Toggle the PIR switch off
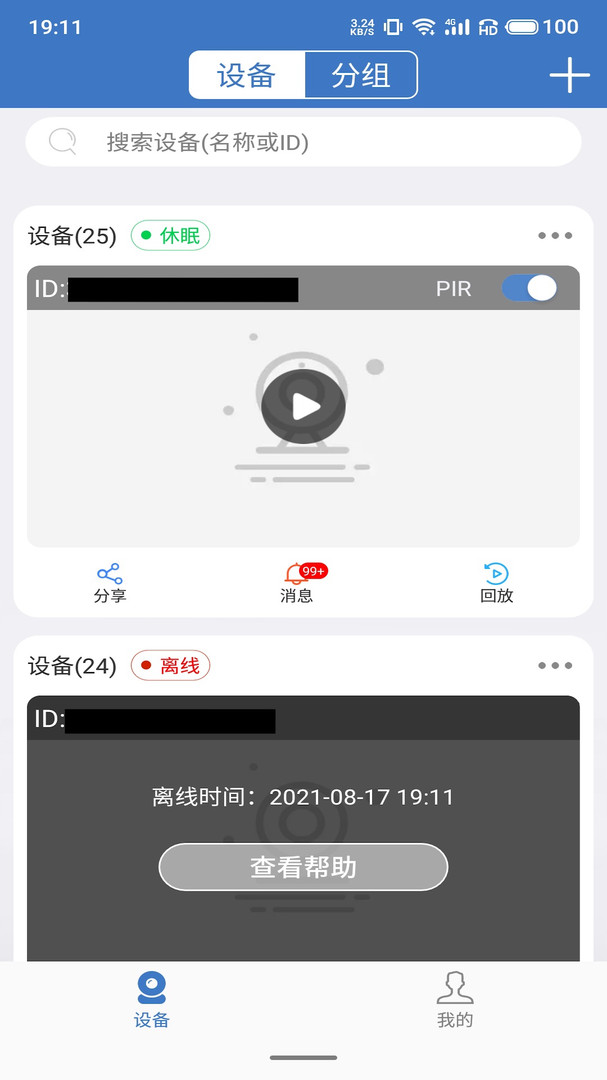The image size is (607, 1080). click(530, 289)
